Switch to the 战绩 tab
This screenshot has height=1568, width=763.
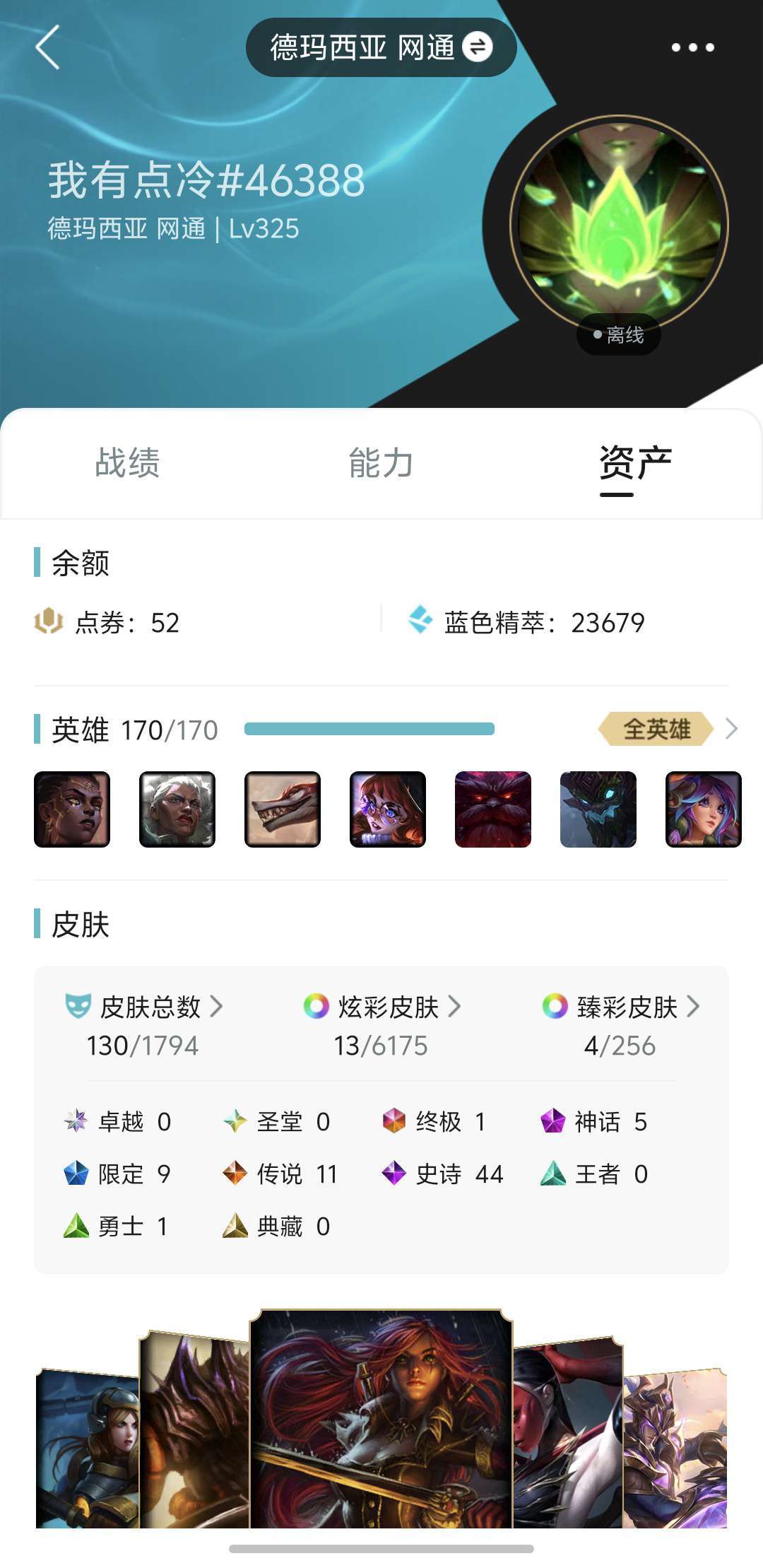pos(128,463)
